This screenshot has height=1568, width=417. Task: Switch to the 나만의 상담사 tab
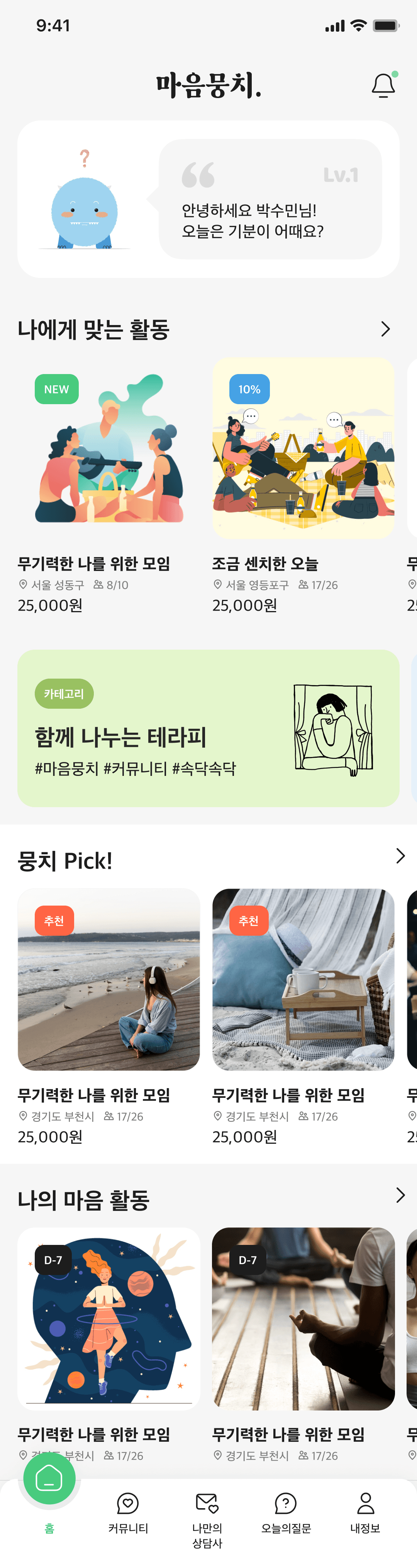point(207,1517)
